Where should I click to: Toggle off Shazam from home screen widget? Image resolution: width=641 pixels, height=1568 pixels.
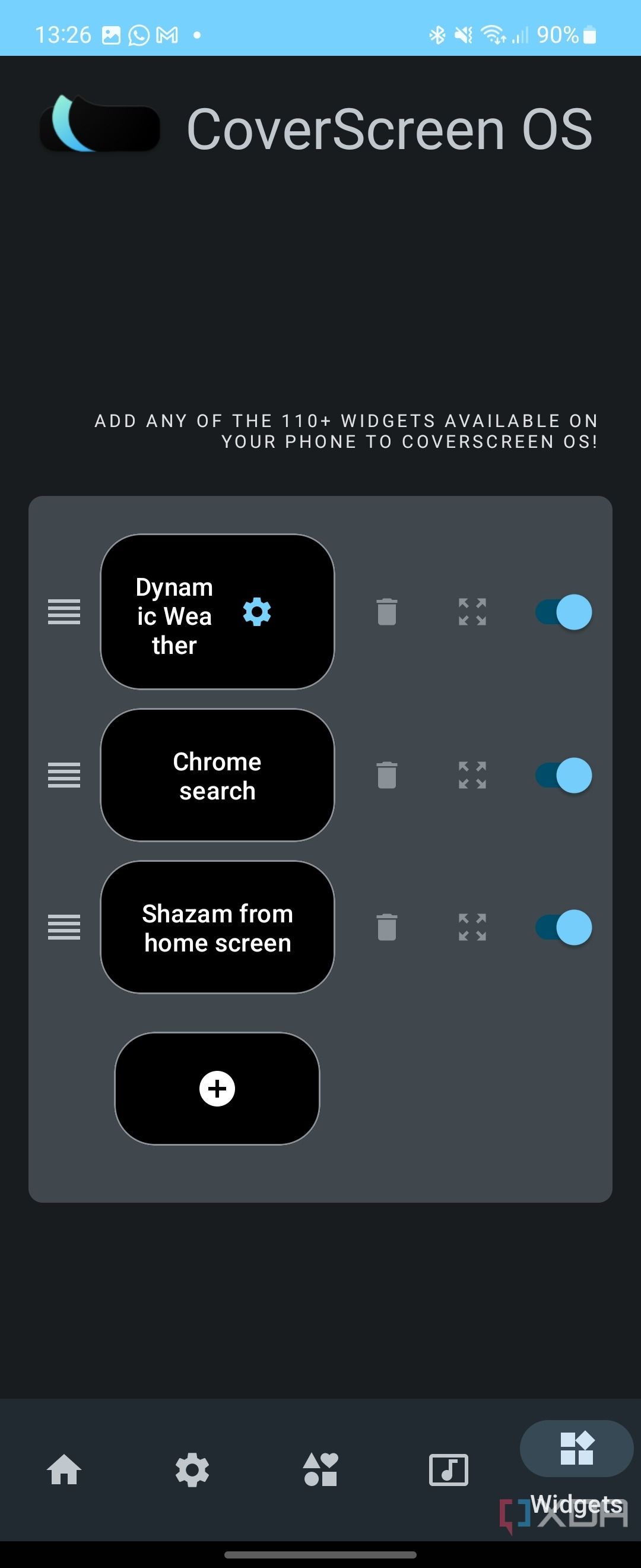[564, 927]
